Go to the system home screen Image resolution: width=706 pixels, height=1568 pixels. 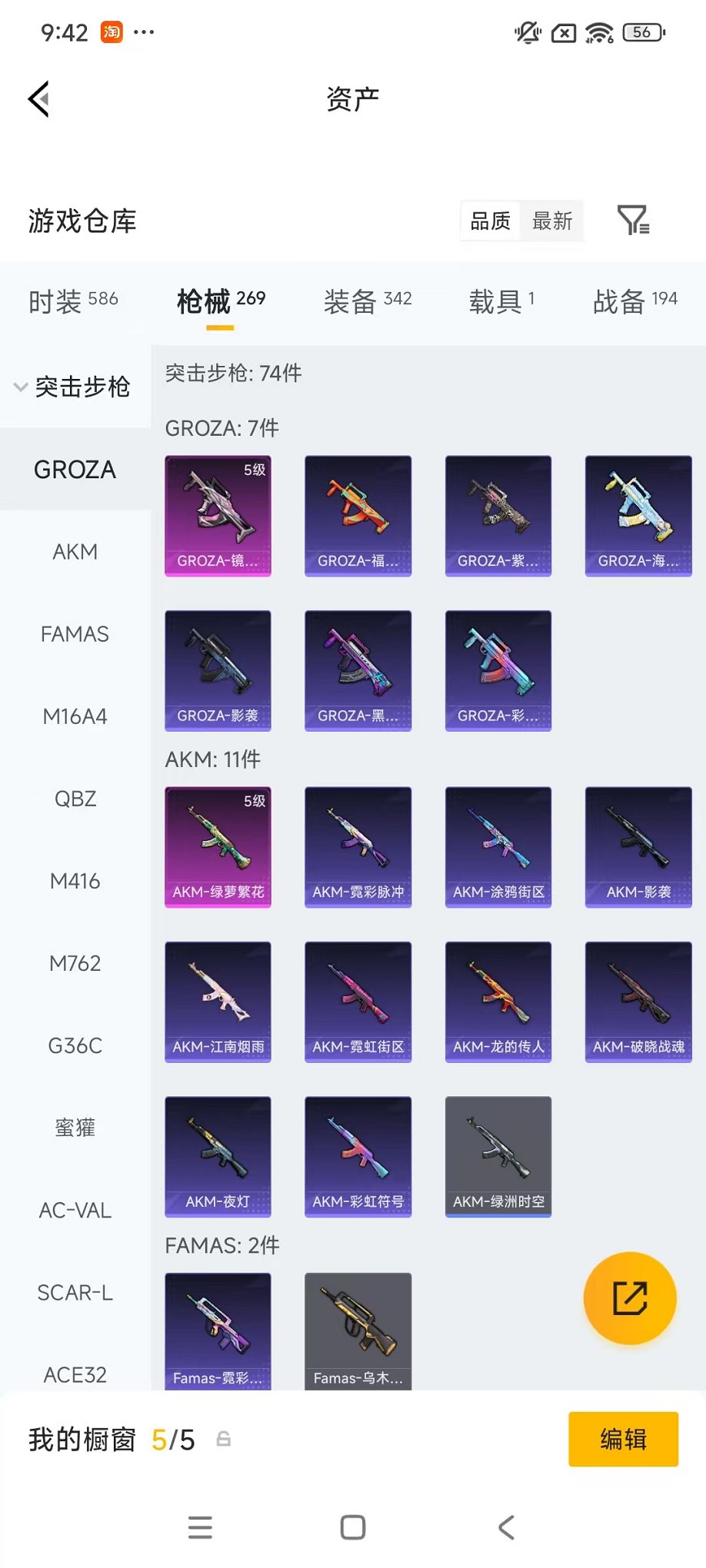pyautogui.click(x=353, y=1527)
